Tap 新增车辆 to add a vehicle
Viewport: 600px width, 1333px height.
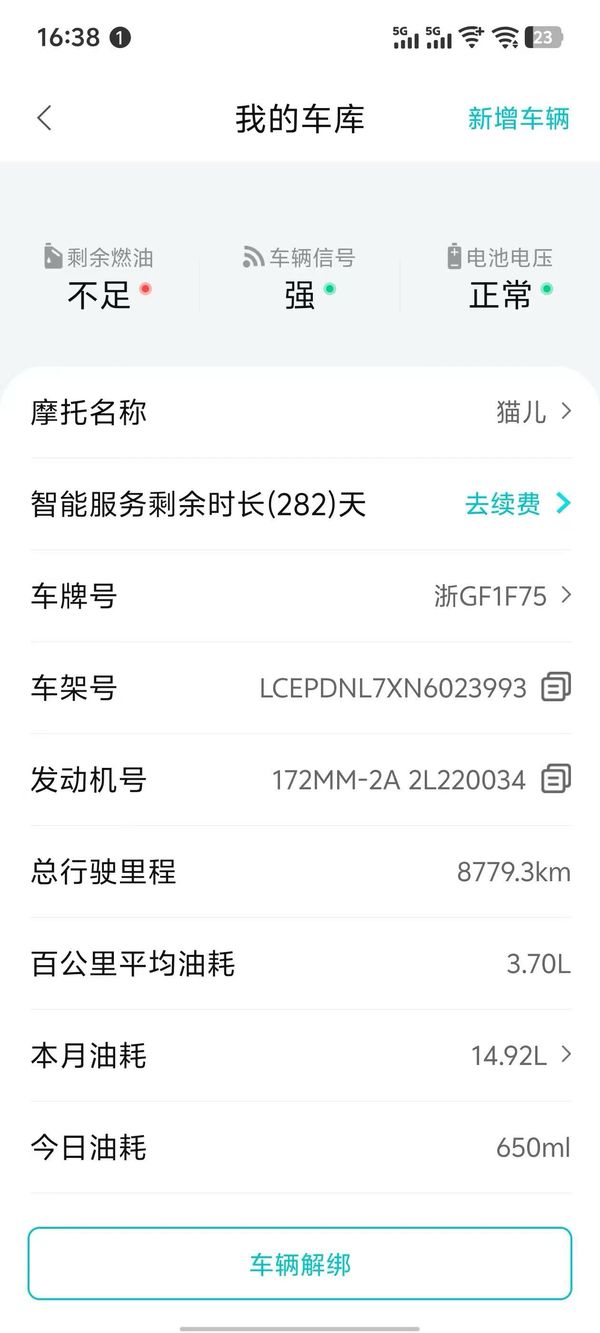tap(518, 119)
